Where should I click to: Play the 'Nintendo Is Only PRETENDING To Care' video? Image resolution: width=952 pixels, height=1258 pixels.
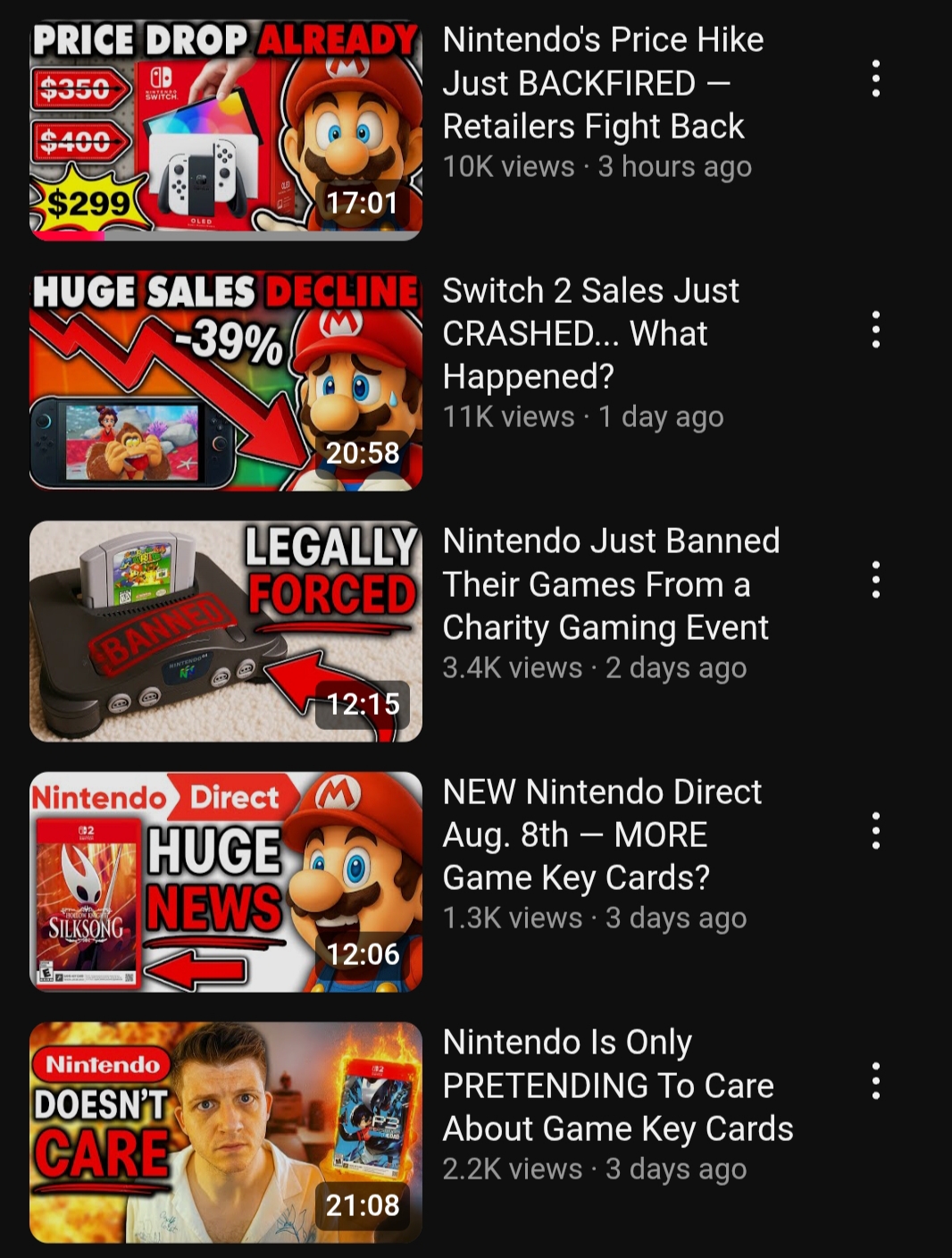point(226,1132)
